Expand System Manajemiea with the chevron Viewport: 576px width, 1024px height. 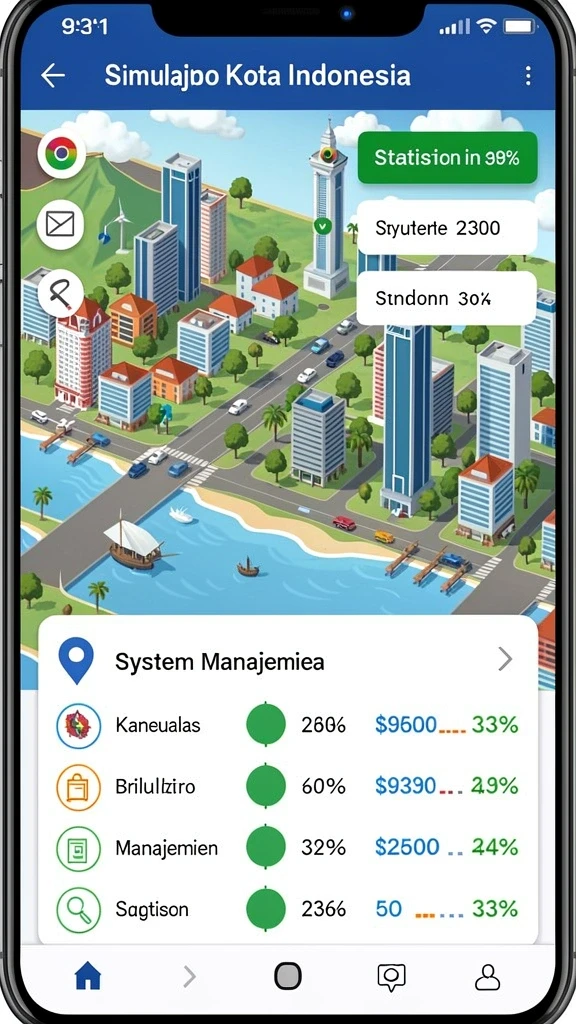pos(504,660)
